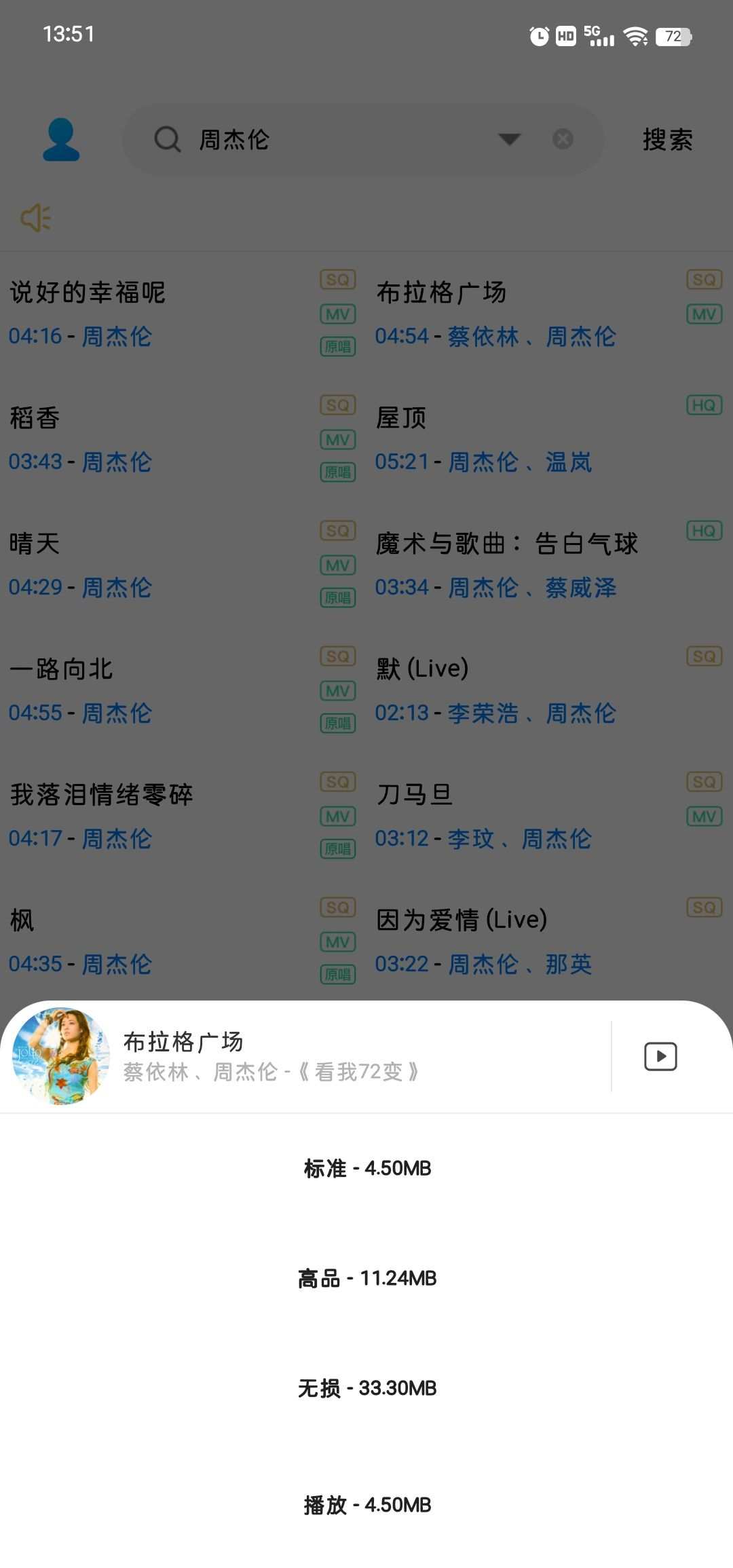Screen dimensions: 733x1568
Task: Tap the 搜索 button
Action: click(x=668, y=140)
